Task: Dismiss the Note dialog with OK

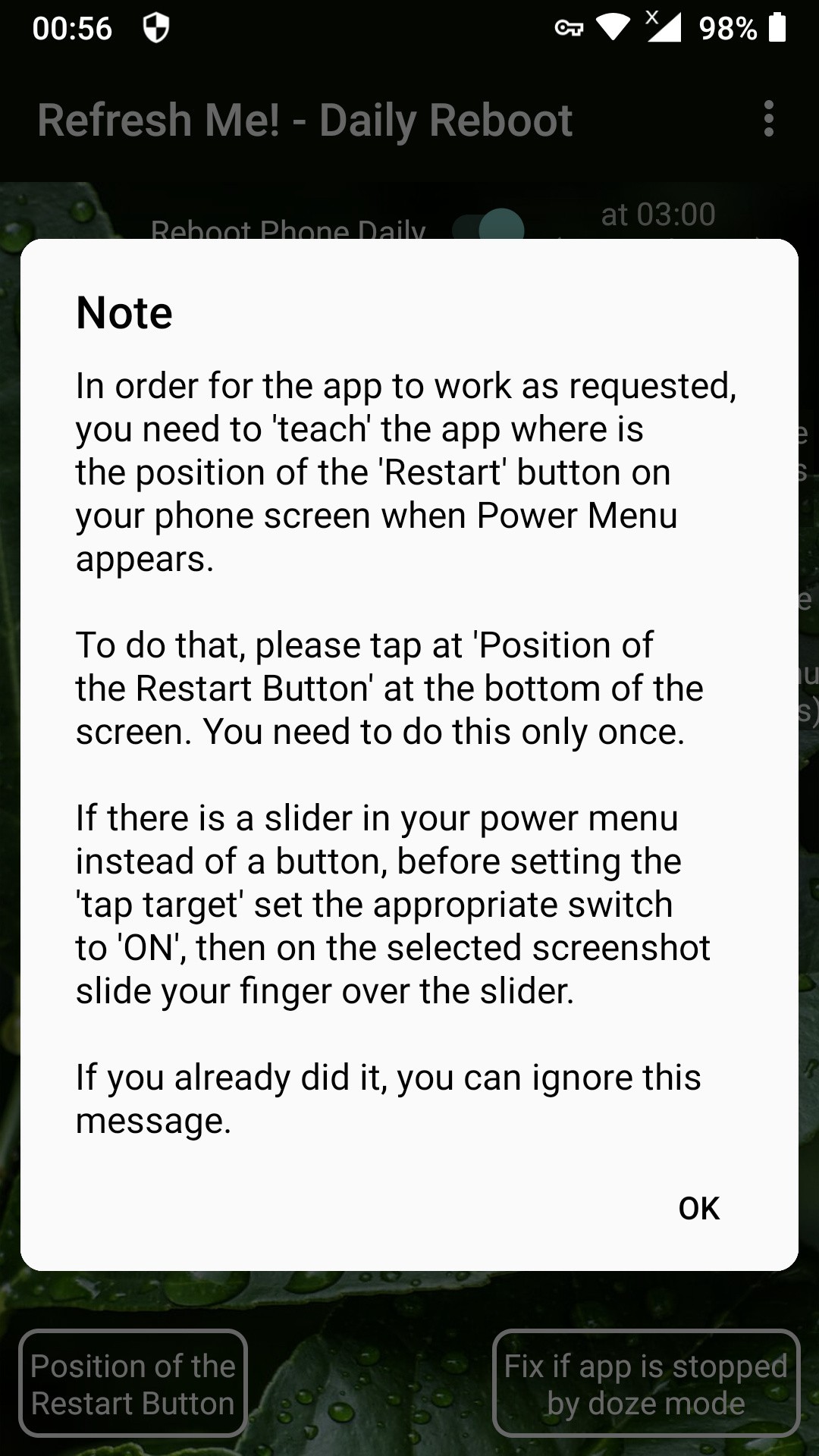Action: coord(698,1208)
